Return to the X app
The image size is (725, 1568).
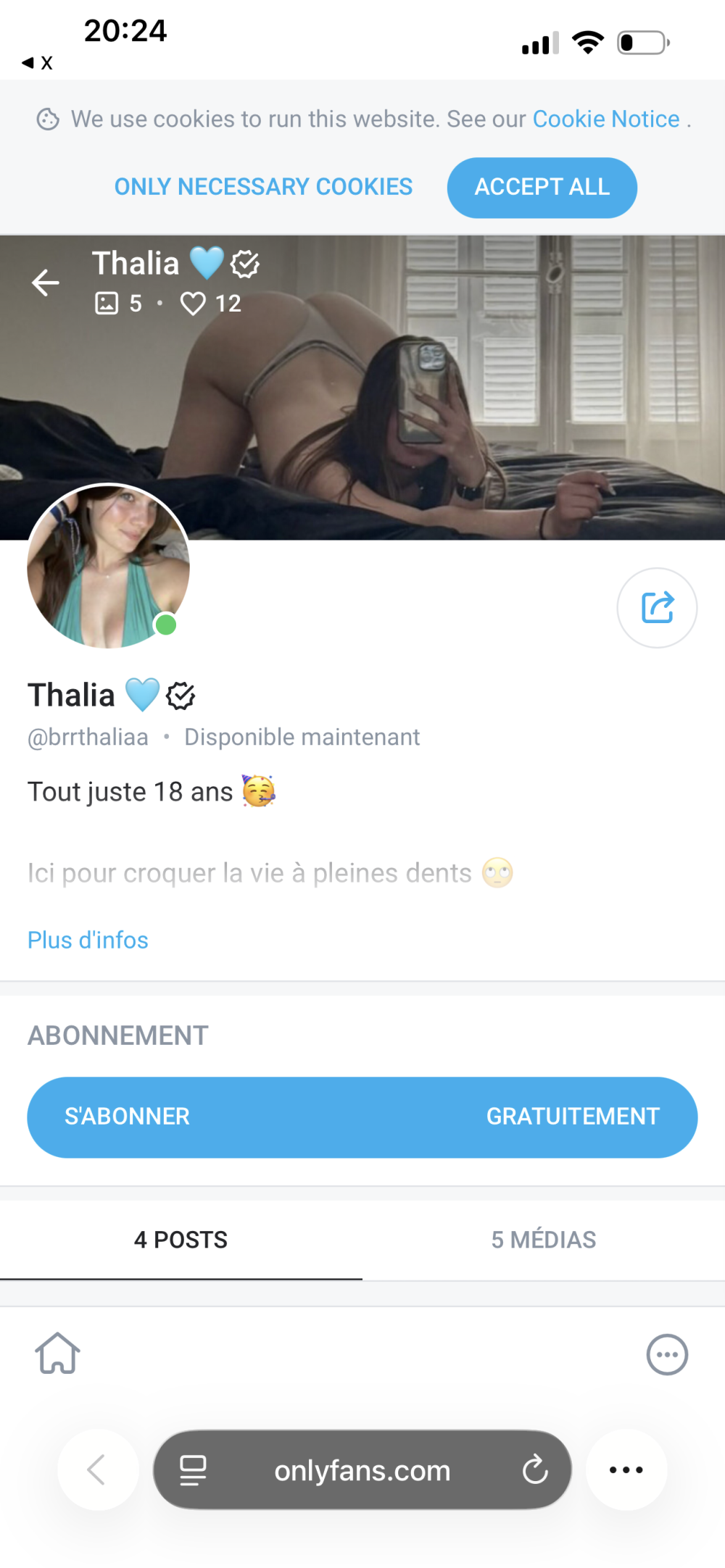pos(38,63)
